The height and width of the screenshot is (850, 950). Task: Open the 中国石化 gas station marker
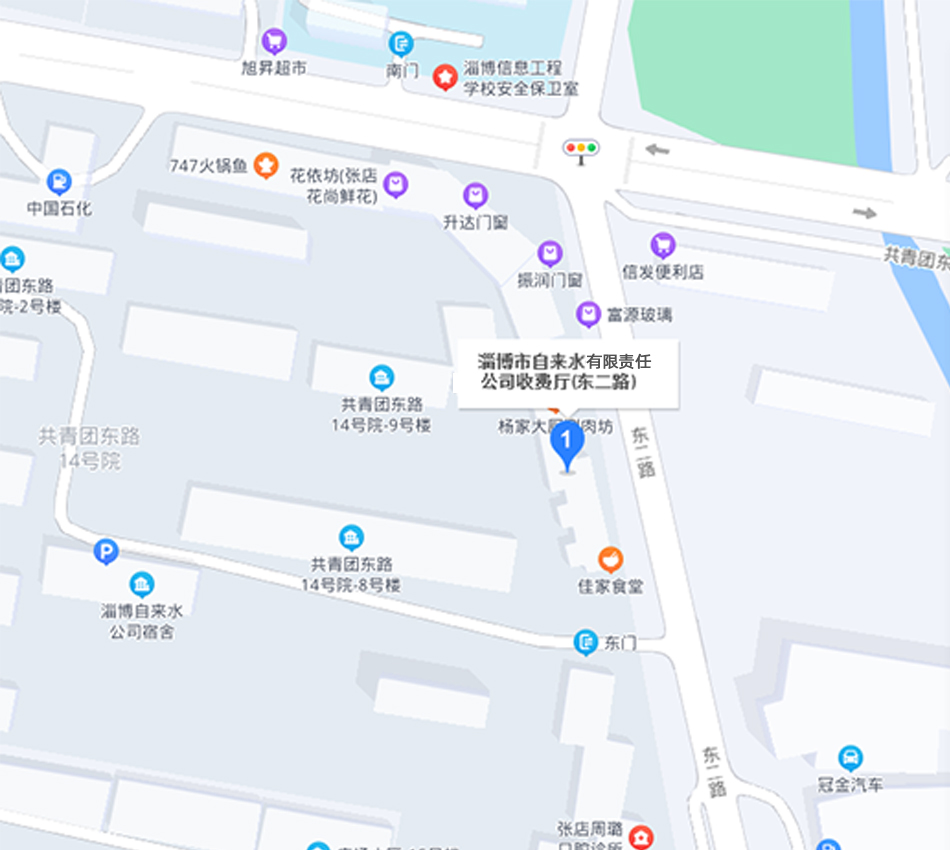[x=59, y=182]
